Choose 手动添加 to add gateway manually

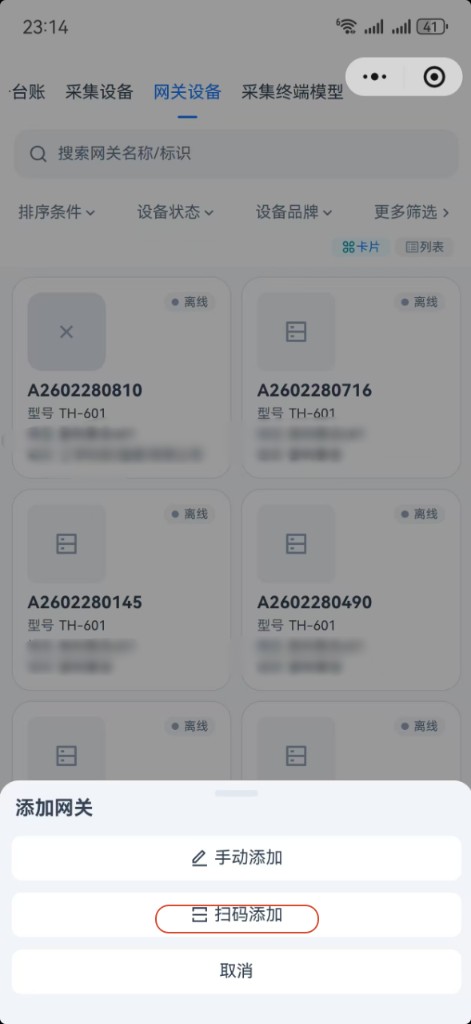[x=236, y=857]
